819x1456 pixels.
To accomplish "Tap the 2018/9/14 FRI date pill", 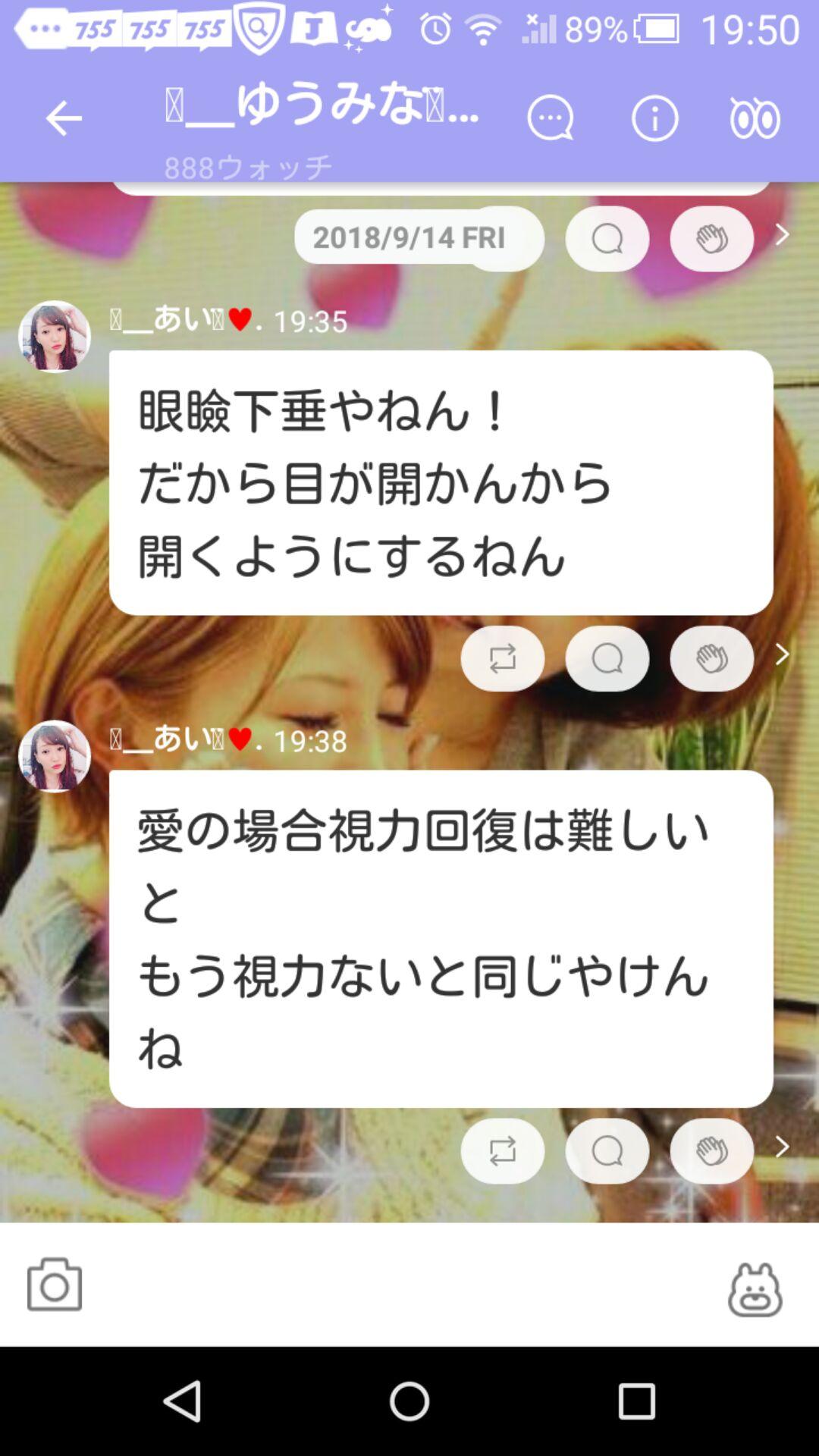I will (x=416, y=238).
